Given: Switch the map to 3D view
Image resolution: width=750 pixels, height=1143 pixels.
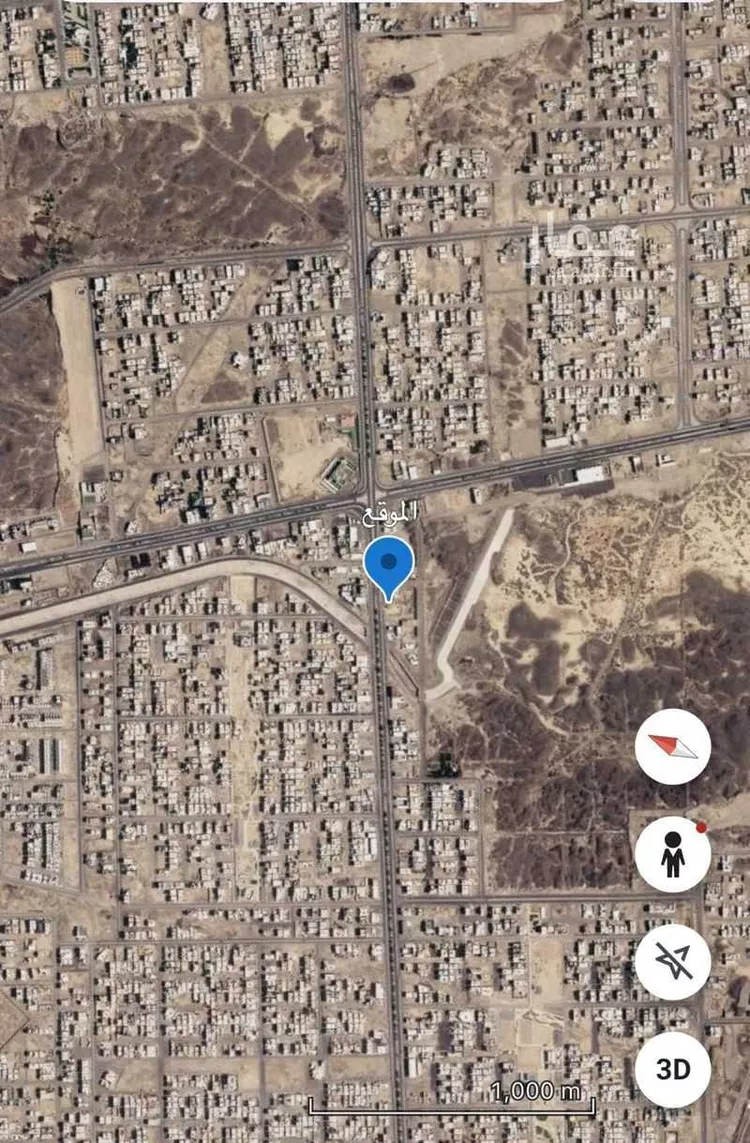Looking at the screenshot, I should point(673,1069).
